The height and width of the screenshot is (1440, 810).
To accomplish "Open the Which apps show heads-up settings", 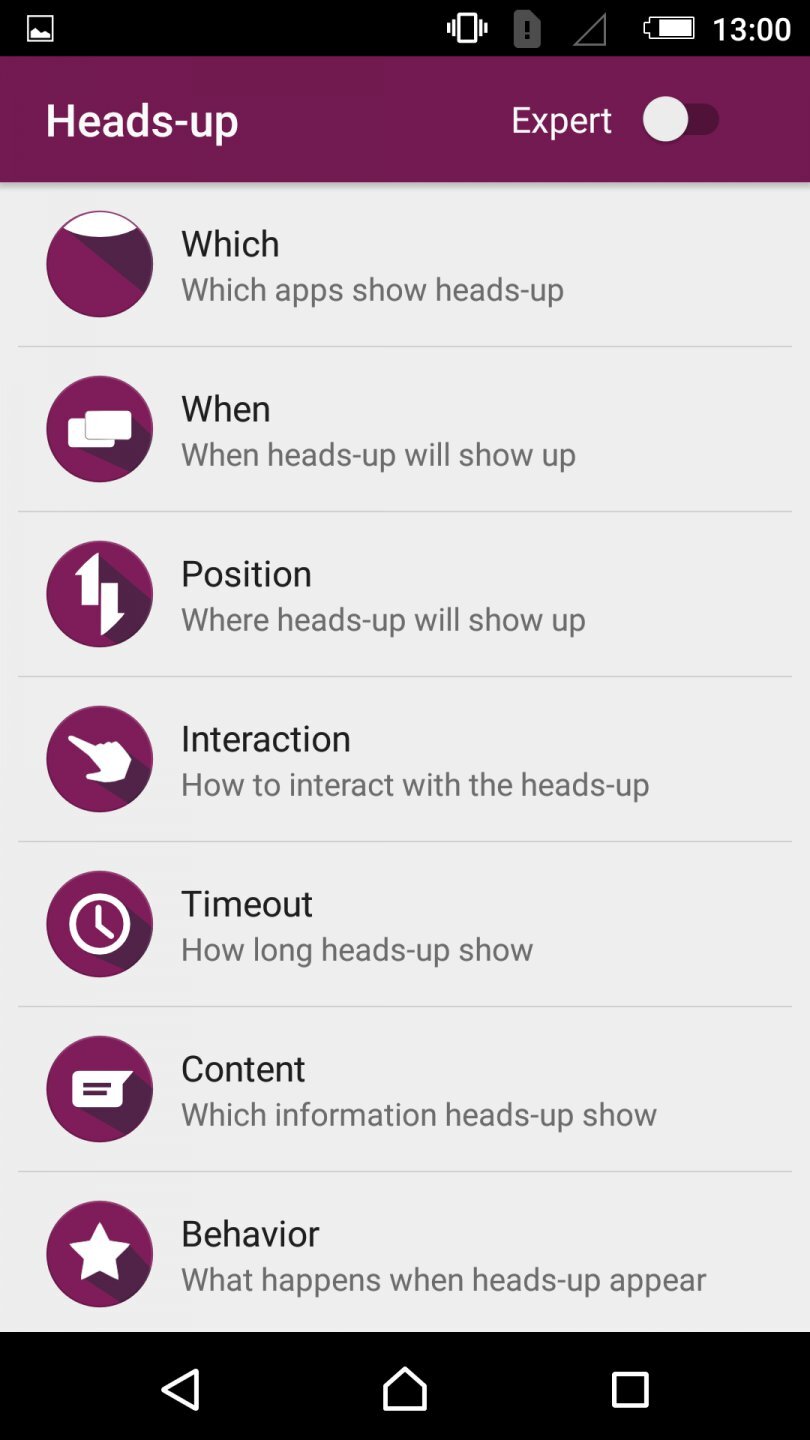I will click(400, 264).
